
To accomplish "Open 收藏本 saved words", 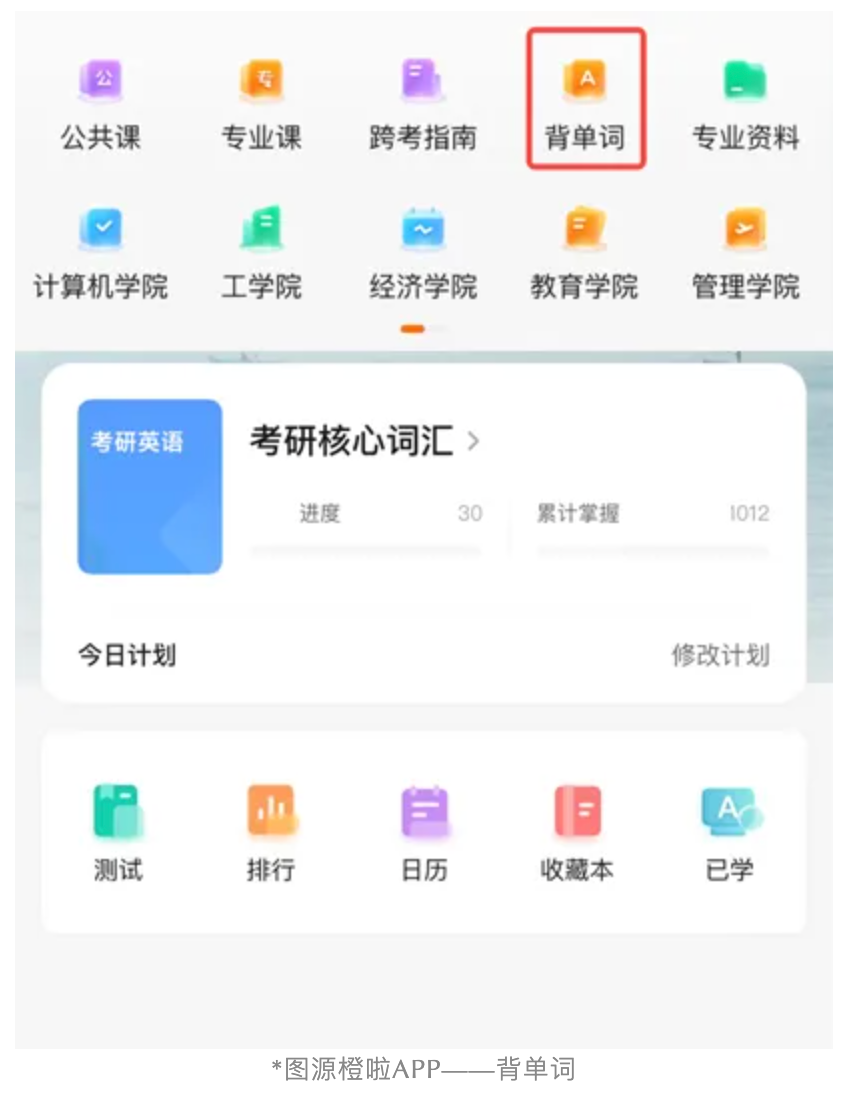I will point(577,832).
